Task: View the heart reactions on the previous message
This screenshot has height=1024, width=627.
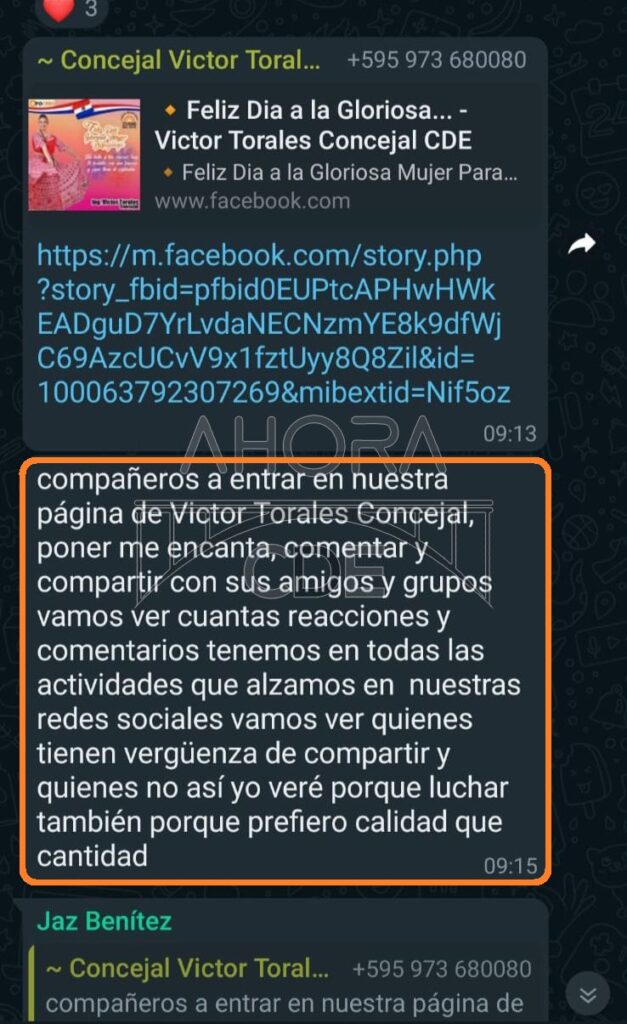Action: pos(72,10)
